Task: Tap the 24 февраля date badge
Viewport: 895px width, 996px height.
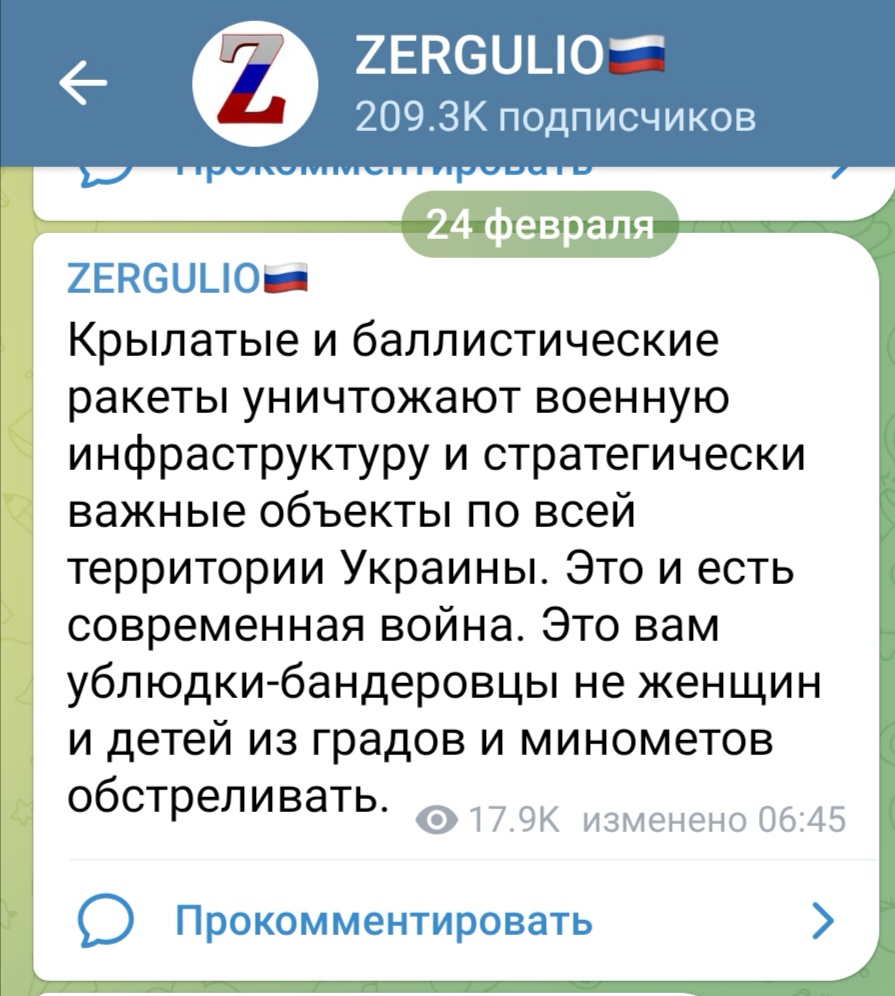Action: (540, 228)
